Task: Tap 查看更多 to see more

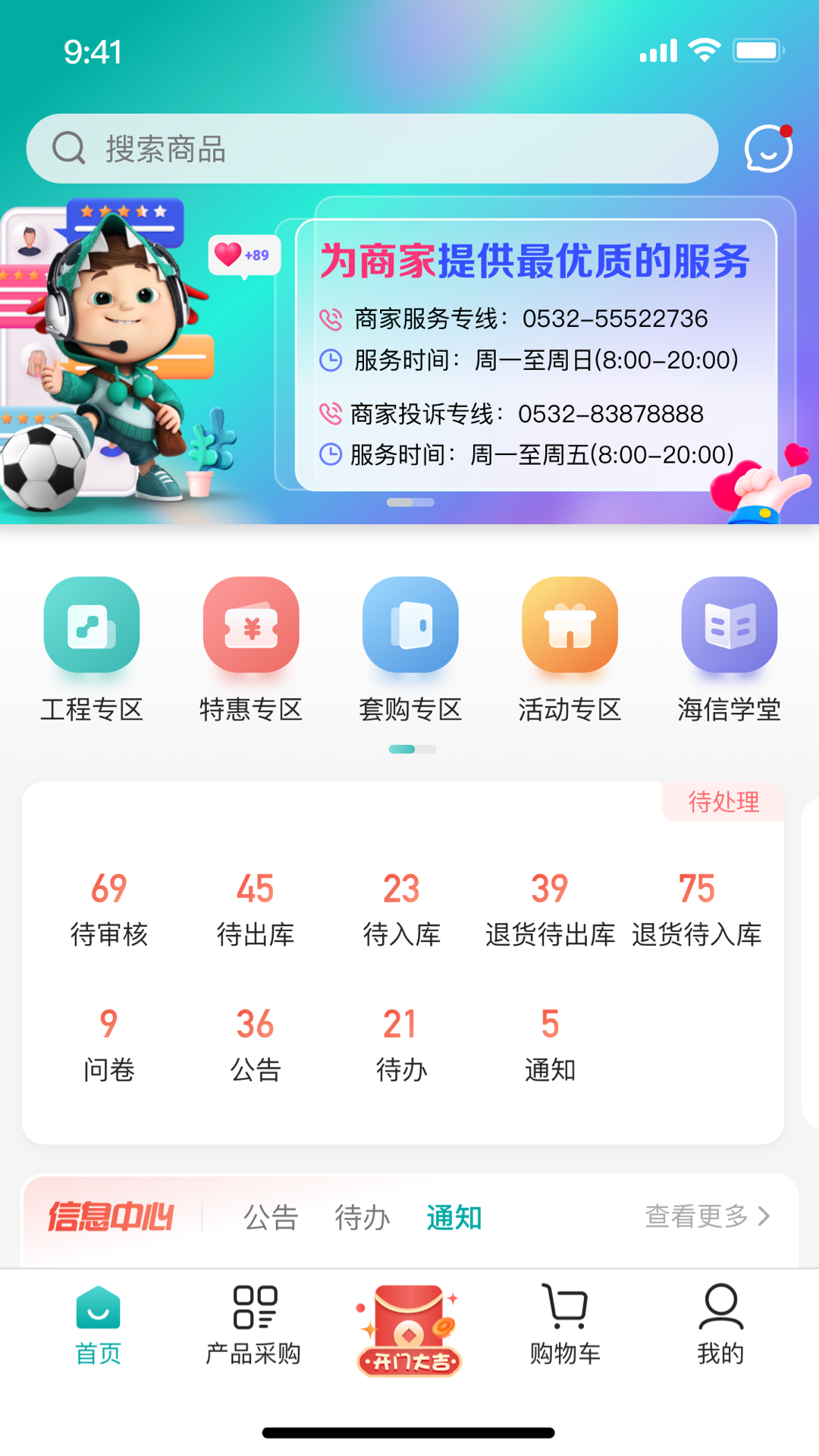Action: 707,1216
